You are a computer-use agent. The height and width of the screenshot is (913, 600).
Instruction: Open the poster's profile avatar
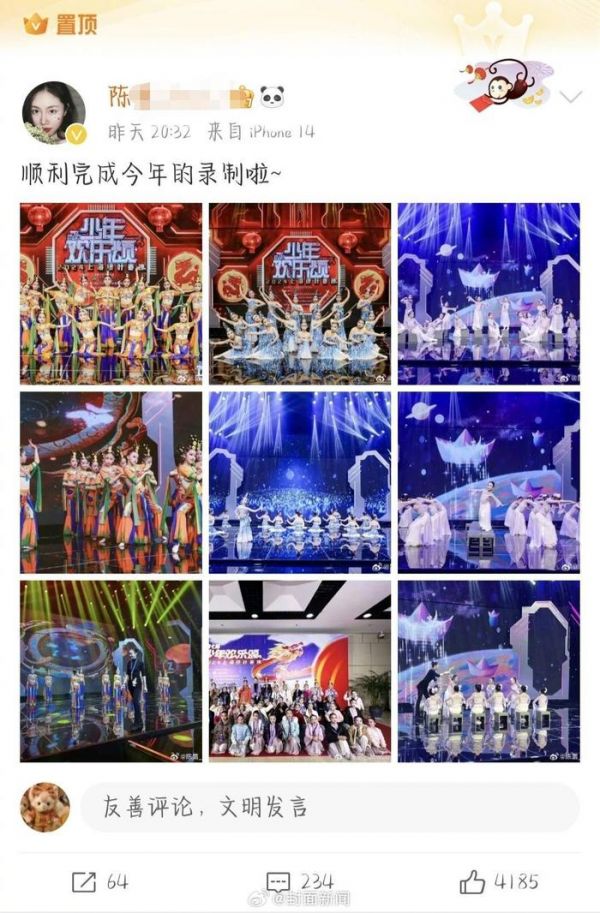point(54,113)
